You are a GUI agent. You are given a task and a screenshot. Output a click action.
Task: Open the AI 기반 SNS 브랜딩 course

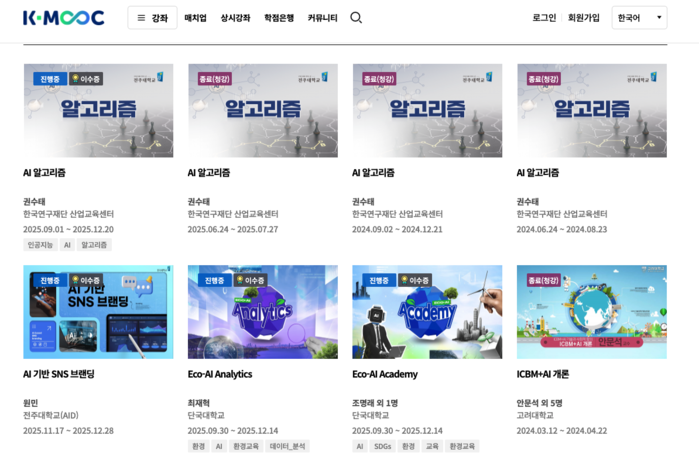(98, 312)
